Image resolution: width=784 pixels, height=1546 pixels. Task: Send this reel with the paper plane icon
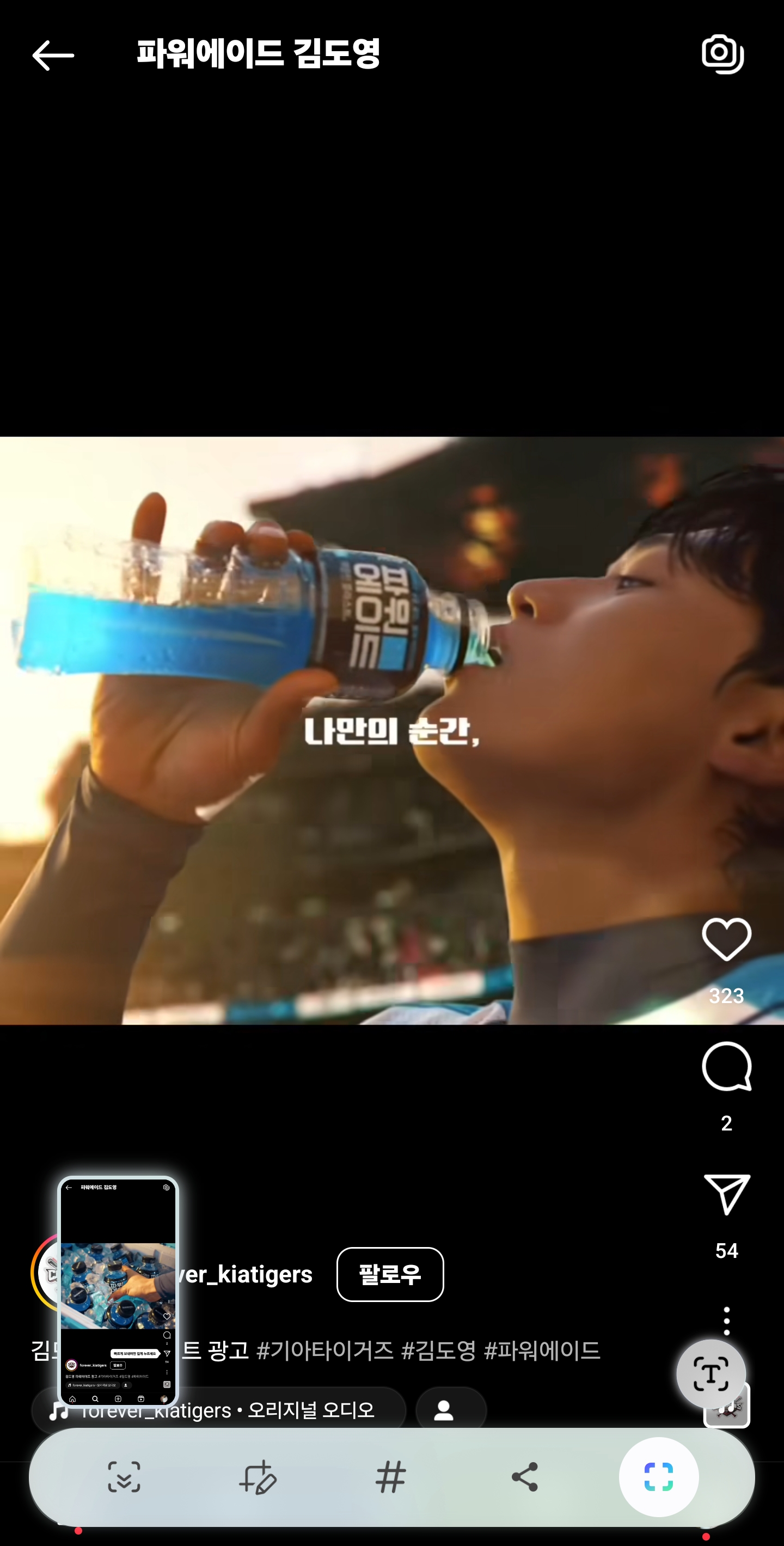point(726,1194)
